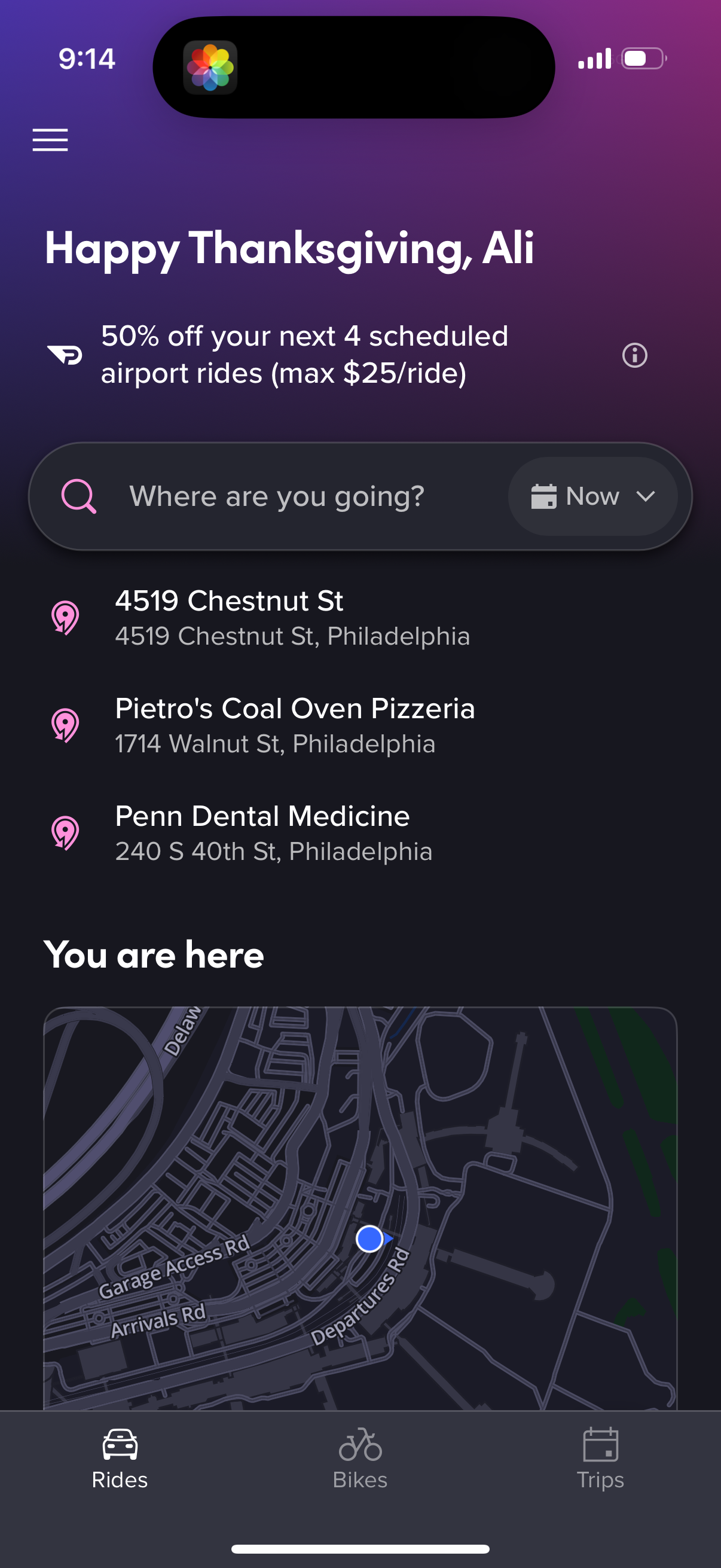Select Pietro's Coal Oven Pizzeria suggestion

pos(295,724)
